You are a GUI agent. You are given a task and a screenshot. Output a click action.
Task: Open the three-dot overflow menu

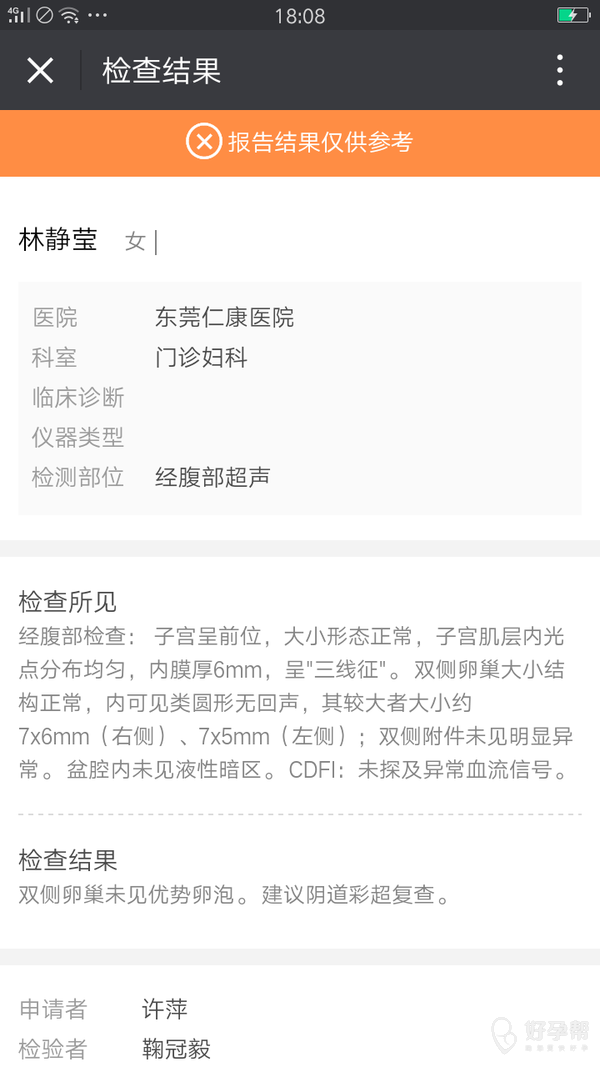click(x=560, y=70)
